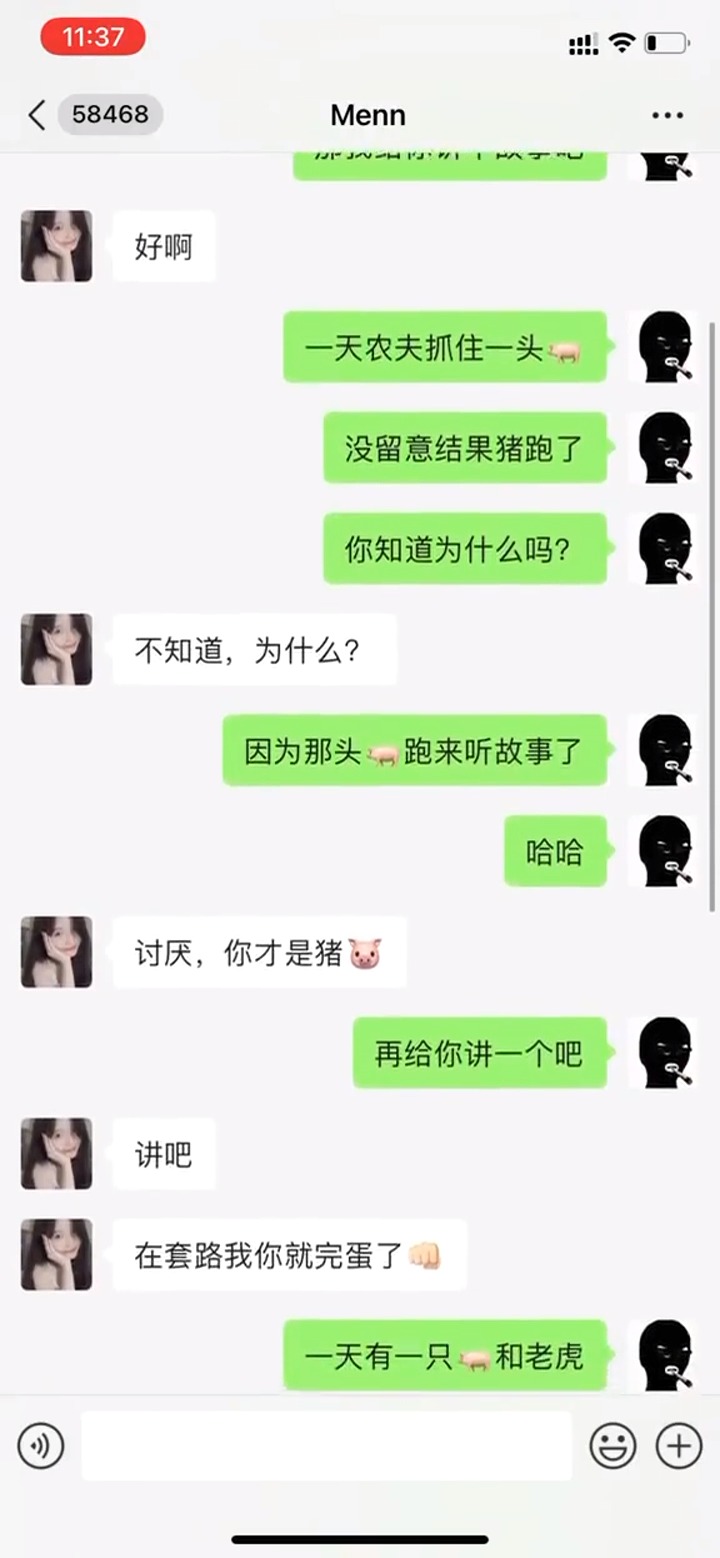This screenshot has height=1558, width=720.
Task: Open the plus attachment menu
Action: (679, 1446)
